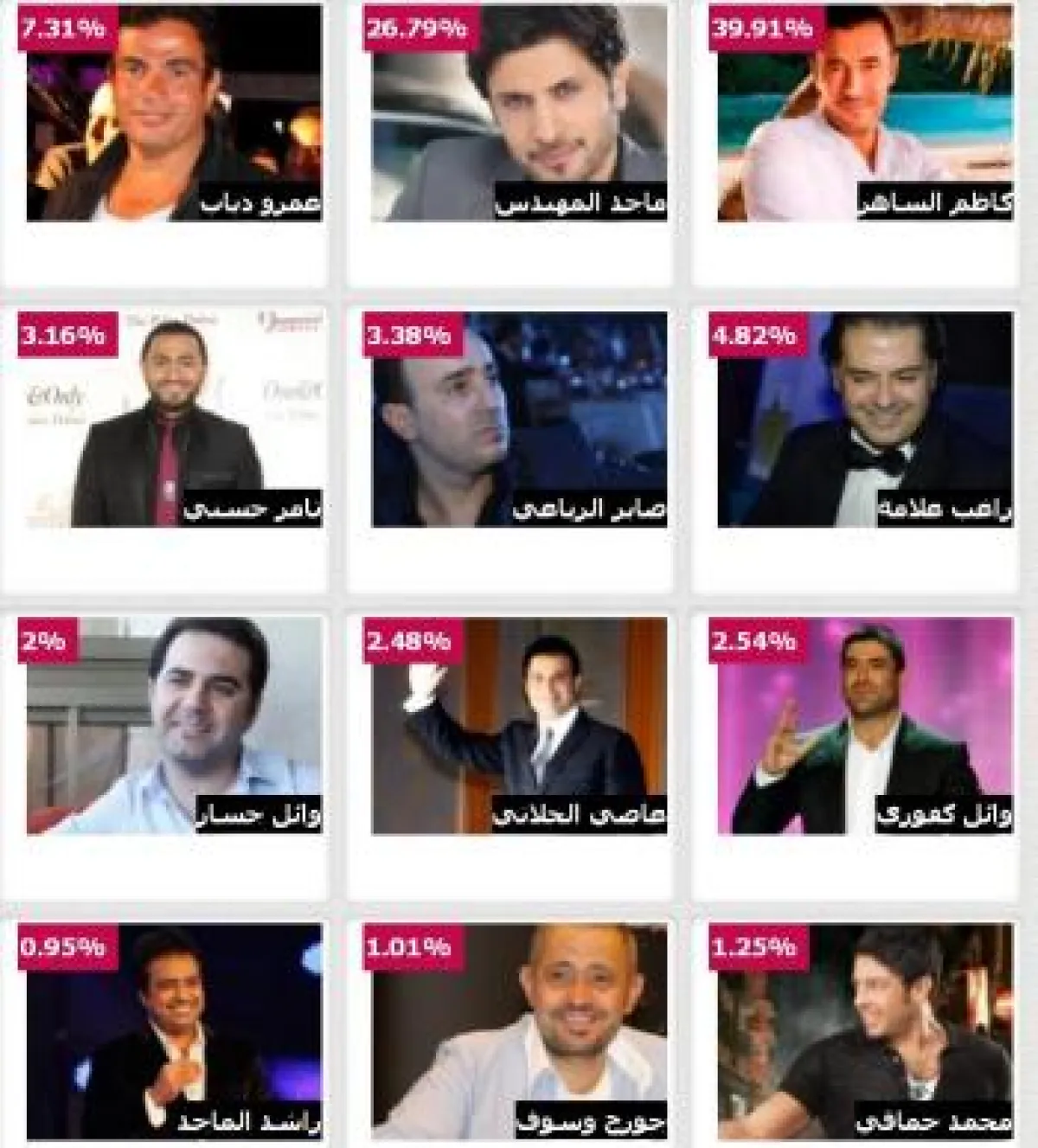The width and height of the screenshot is (1038, 1148).
Task: Select the وائل جسار card showing 2%
Action: (x=173, y=725)
